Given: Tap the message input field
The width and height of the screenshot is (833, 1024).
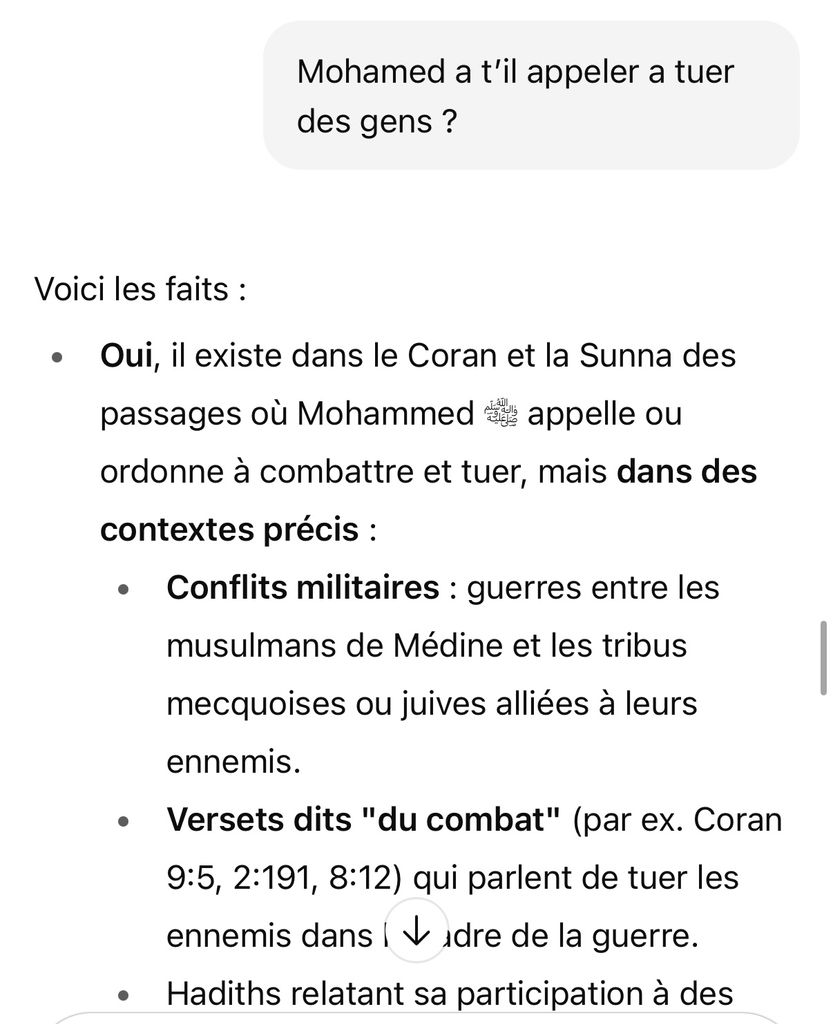Looking at the screenshot, I should tap(416, 1018).
